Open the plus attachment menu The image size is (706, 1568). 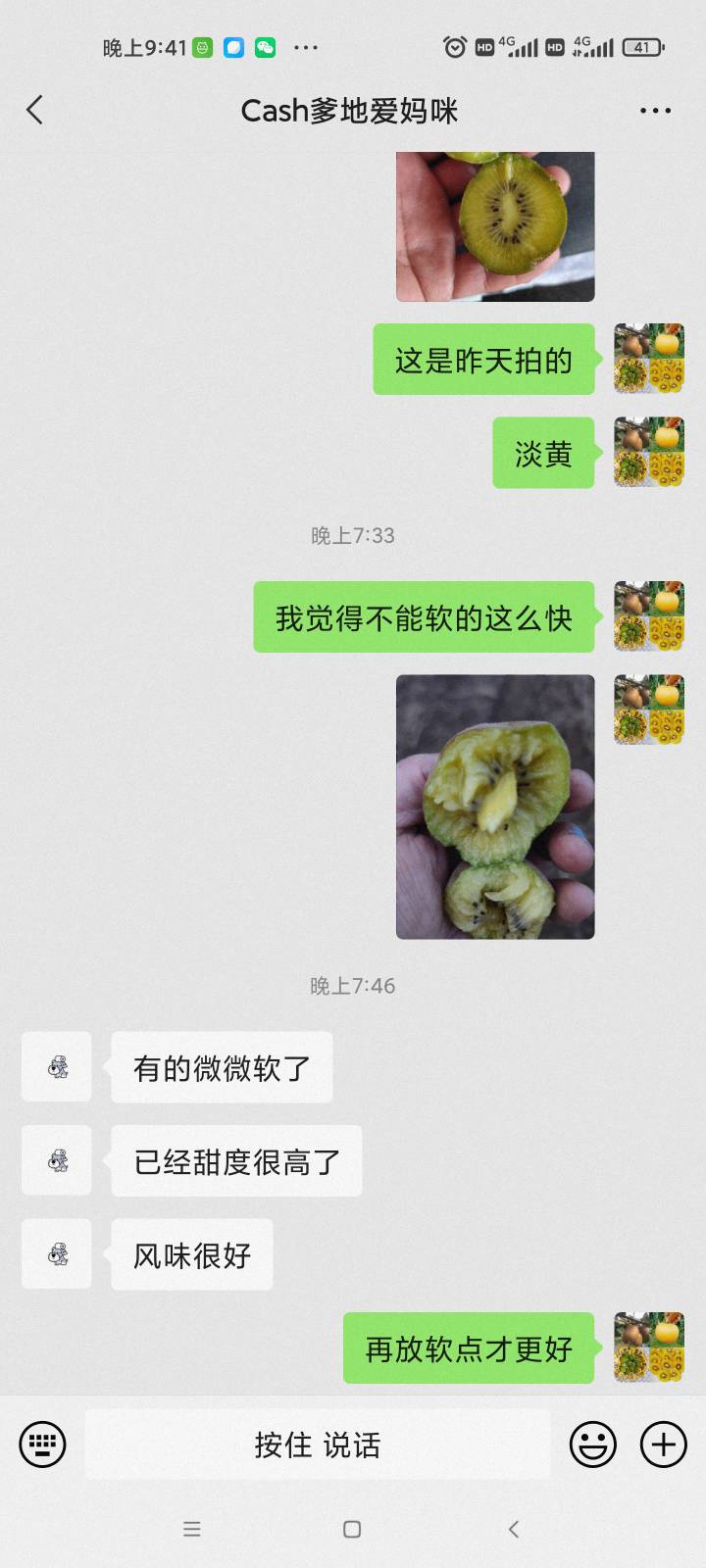coord(664,1445)
